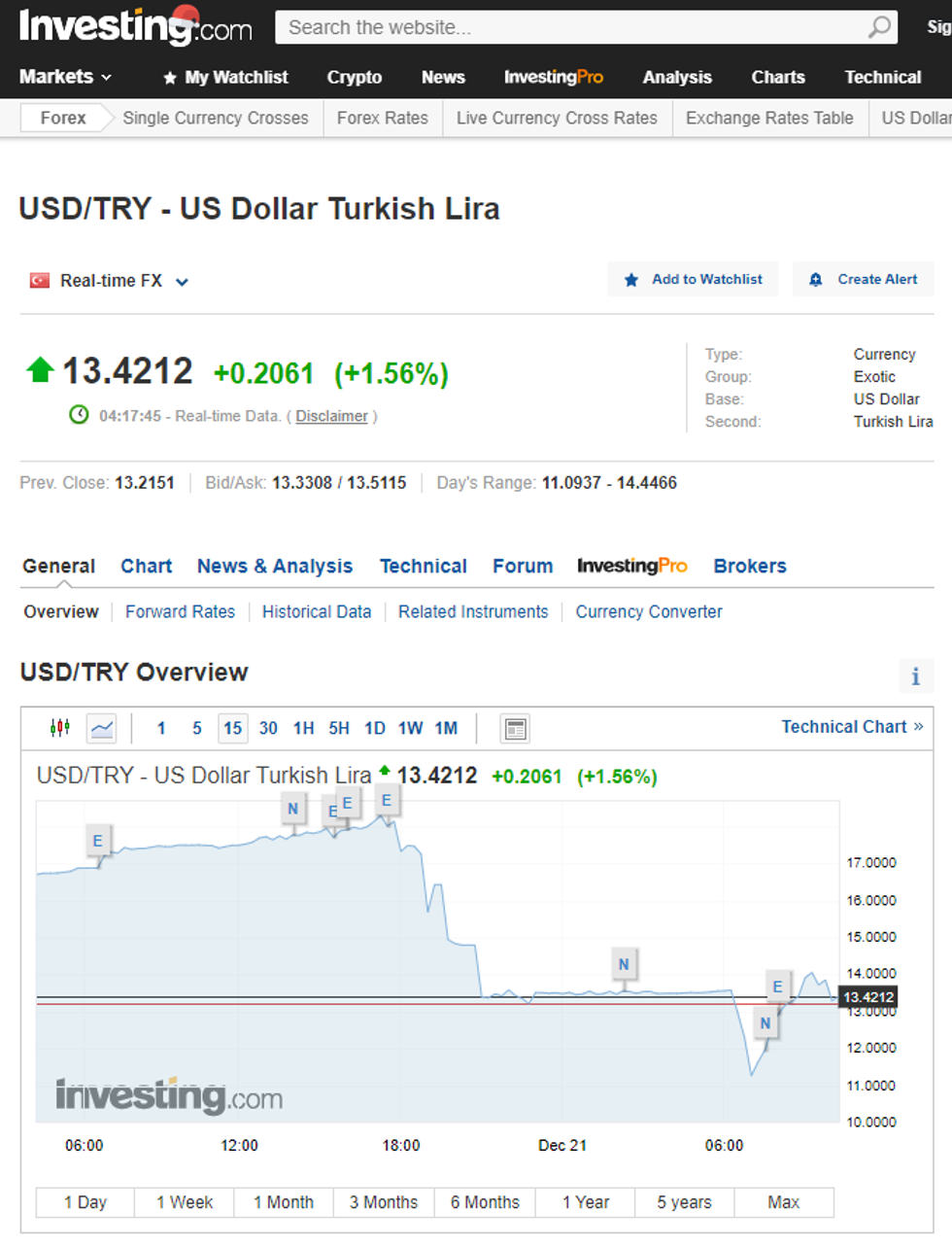Open the info icon beside USD/TRY Overview
The height and width of the screenshot is (1246, 952).
(914, 675)
